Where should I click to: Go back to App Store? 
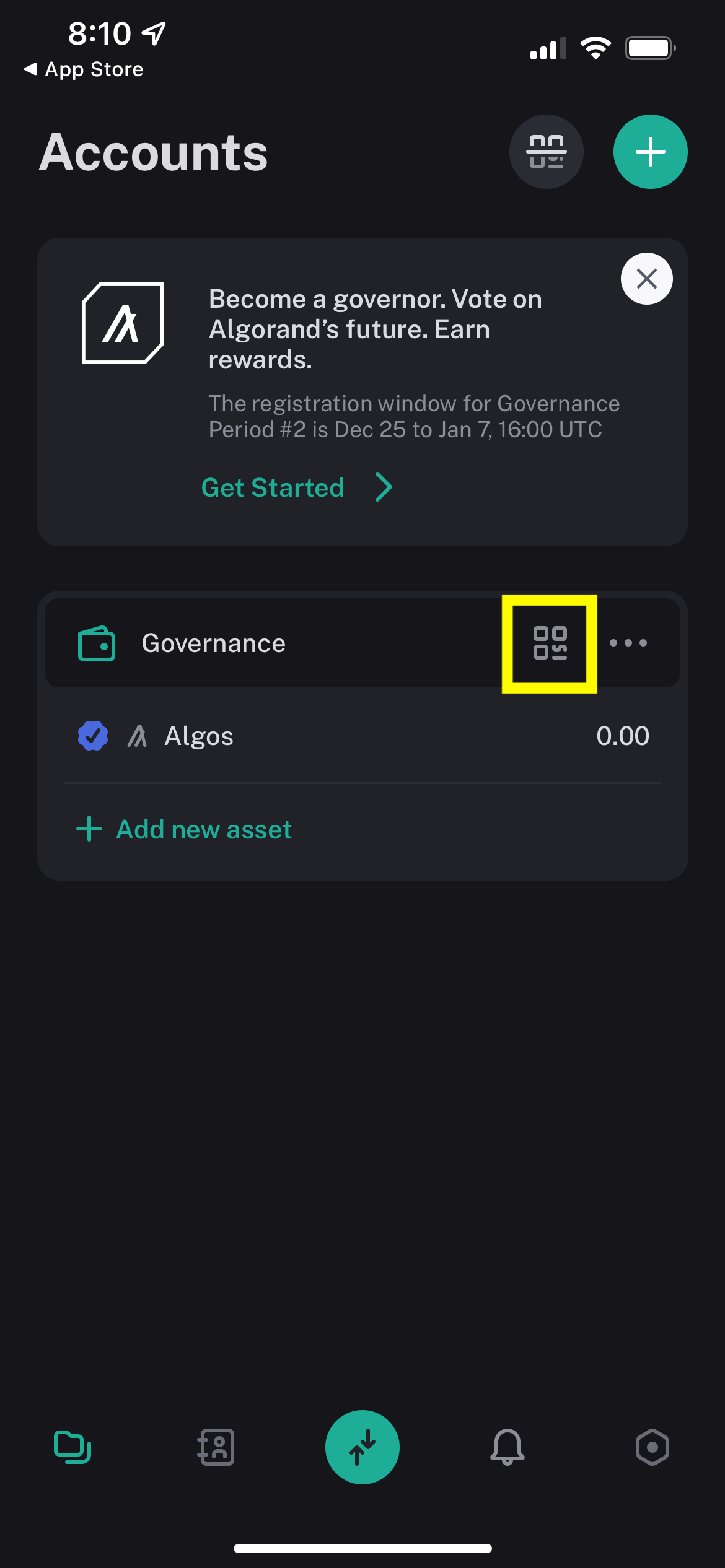pos(83,69)
